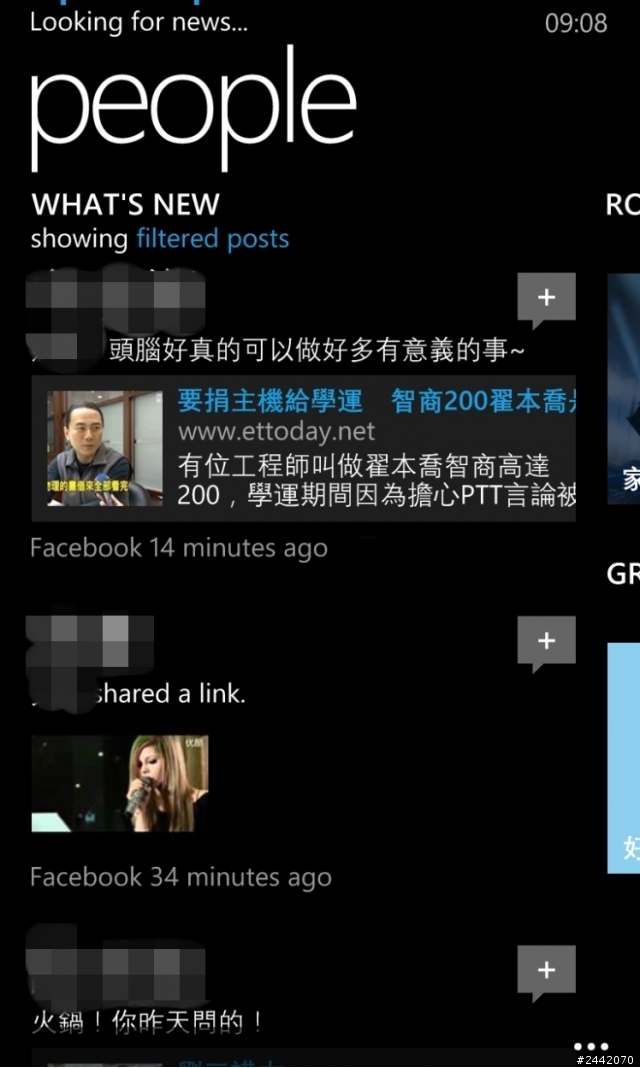Comment on the shared link post
The image size is (640, 1068).
(x=546, y=641)
